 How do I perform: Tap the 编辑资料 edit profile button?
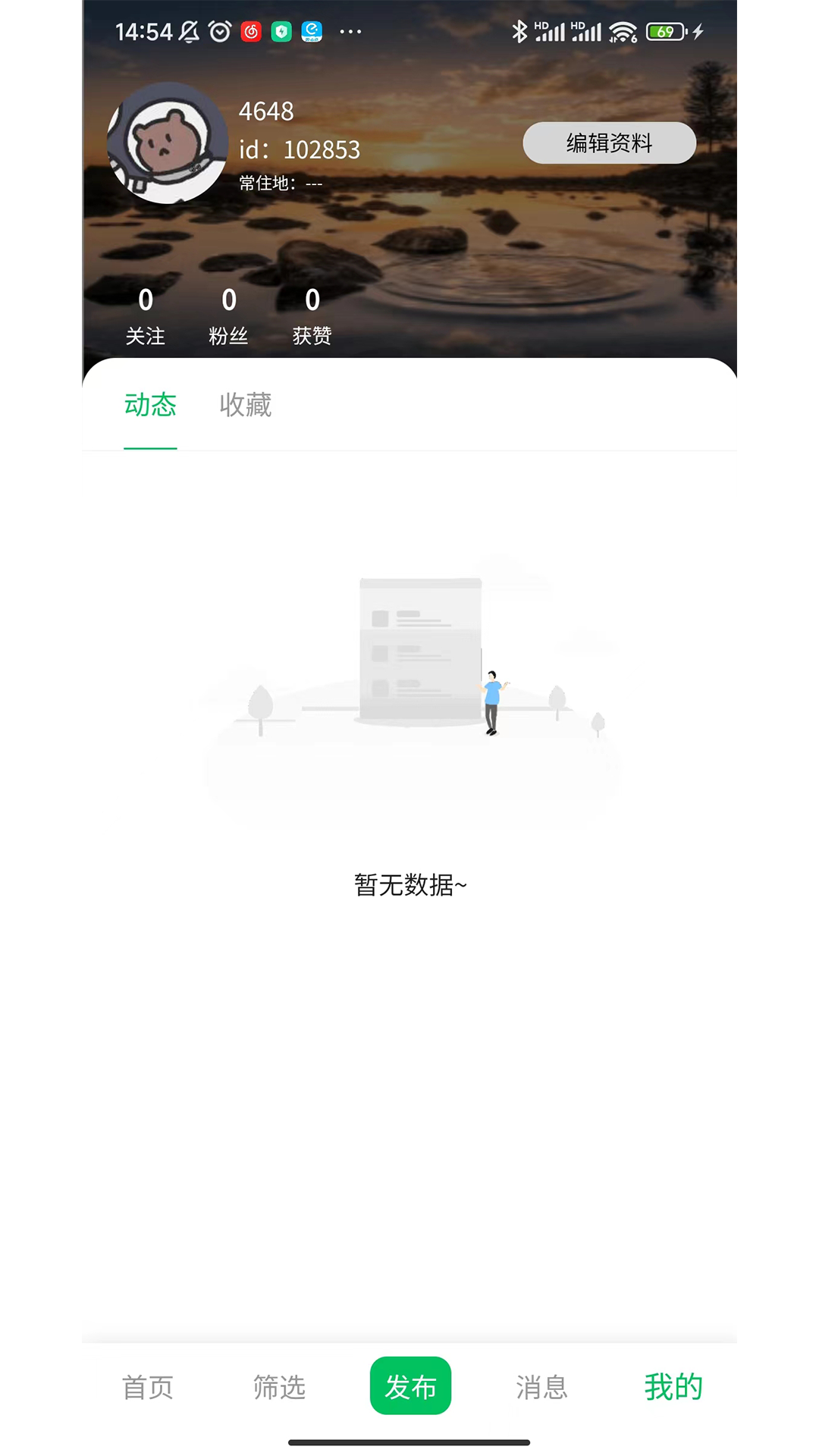[609, 143]
